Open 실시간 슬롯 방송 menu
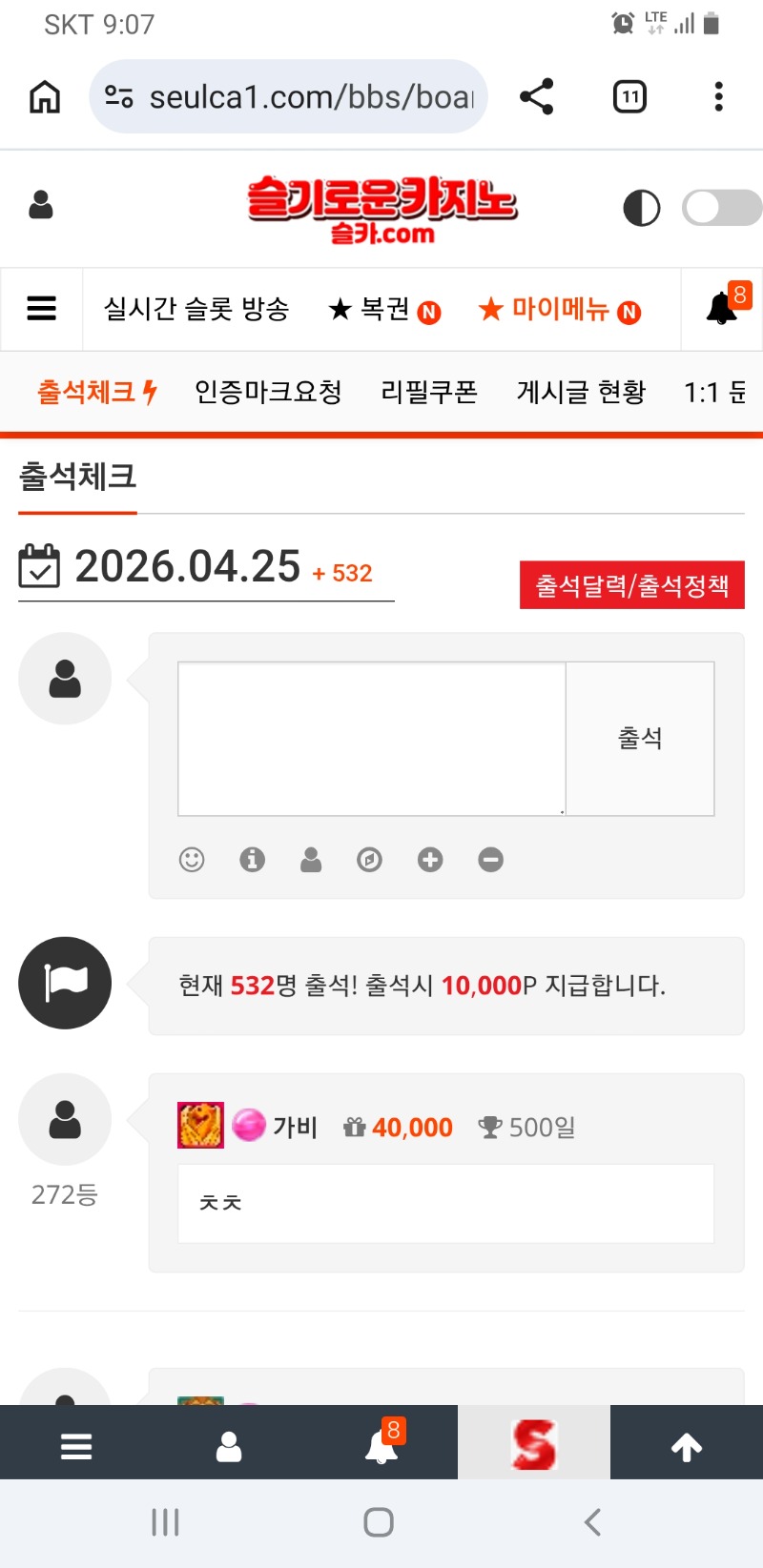Screen dimensions: 763x1568 pos(196,309)
